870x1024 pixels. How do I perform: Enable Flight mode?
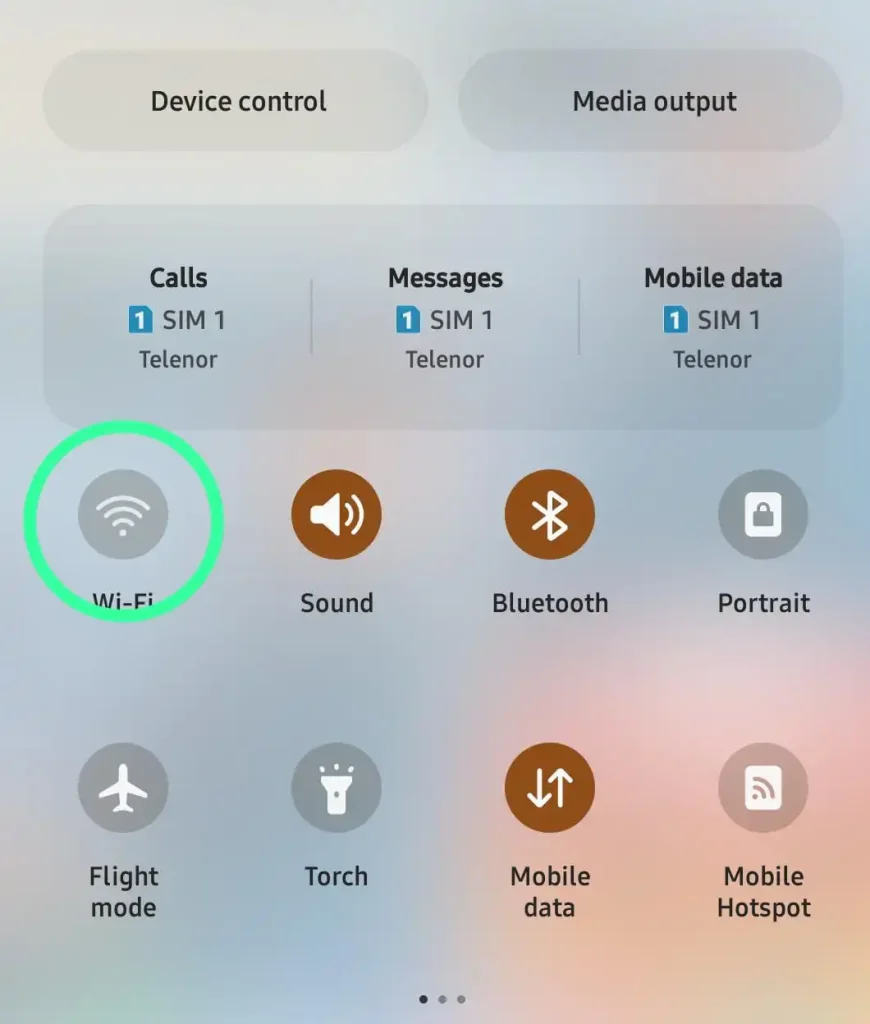pos(123,788)
